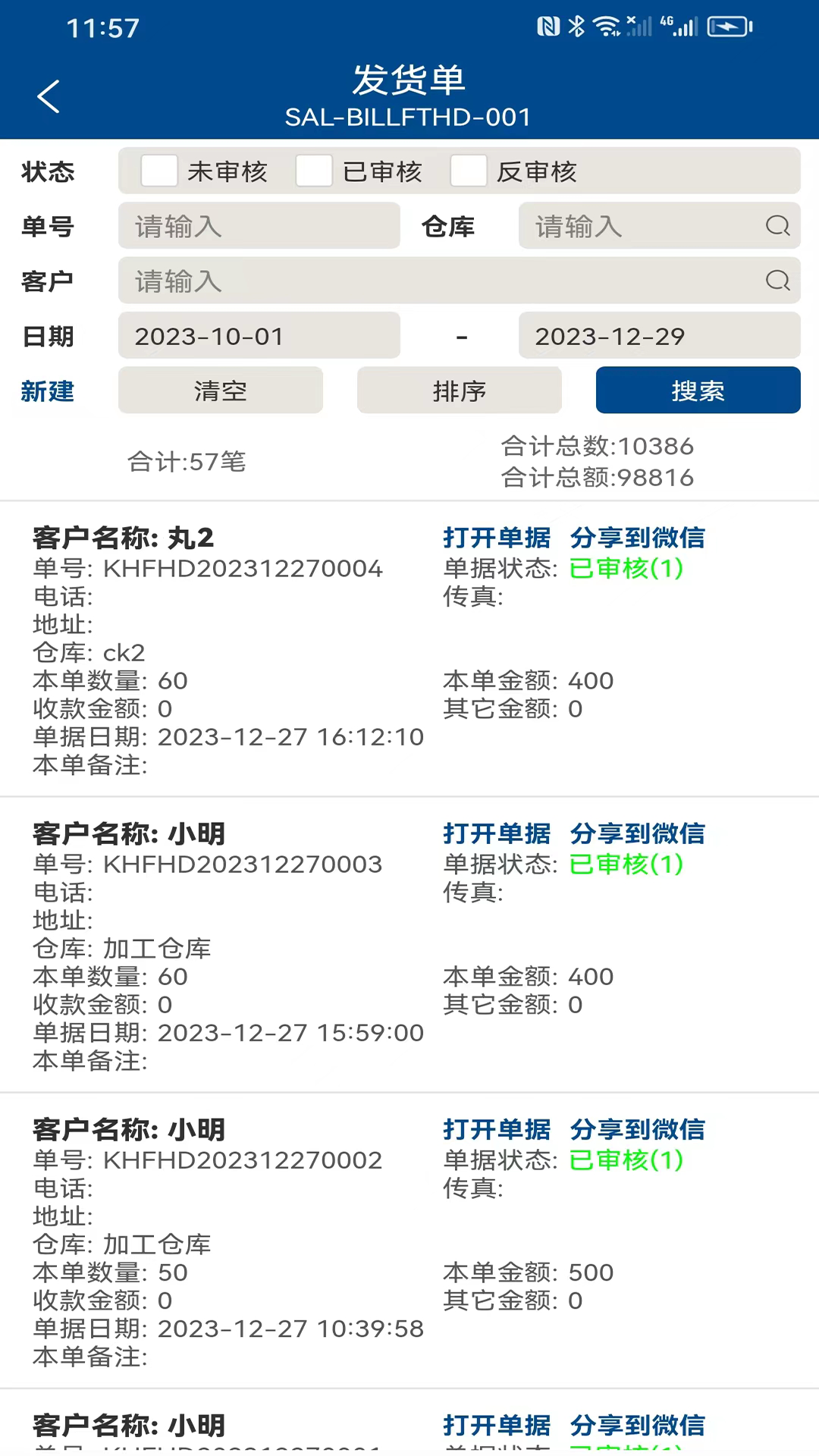The width and height of the screenshot is (819, 1456).
Task: Open bill KHFHD202312270002 via 打开单据
Action: (x=497, y=1129)
